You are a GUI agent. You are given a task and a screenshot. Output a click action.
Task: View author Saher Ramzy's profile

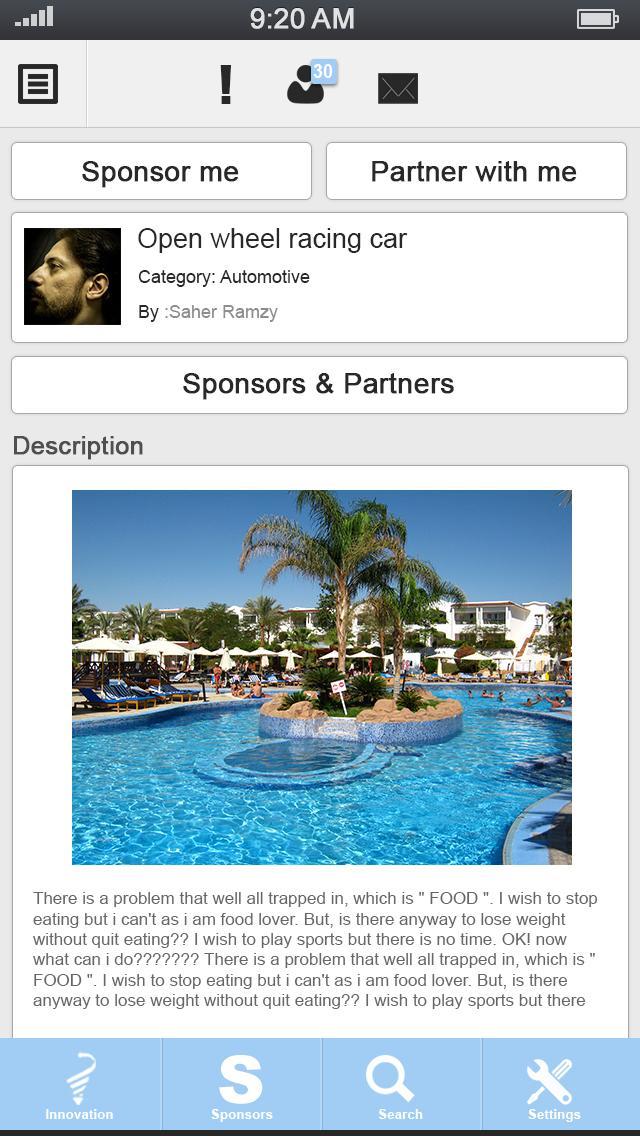(x=220, y=312)
